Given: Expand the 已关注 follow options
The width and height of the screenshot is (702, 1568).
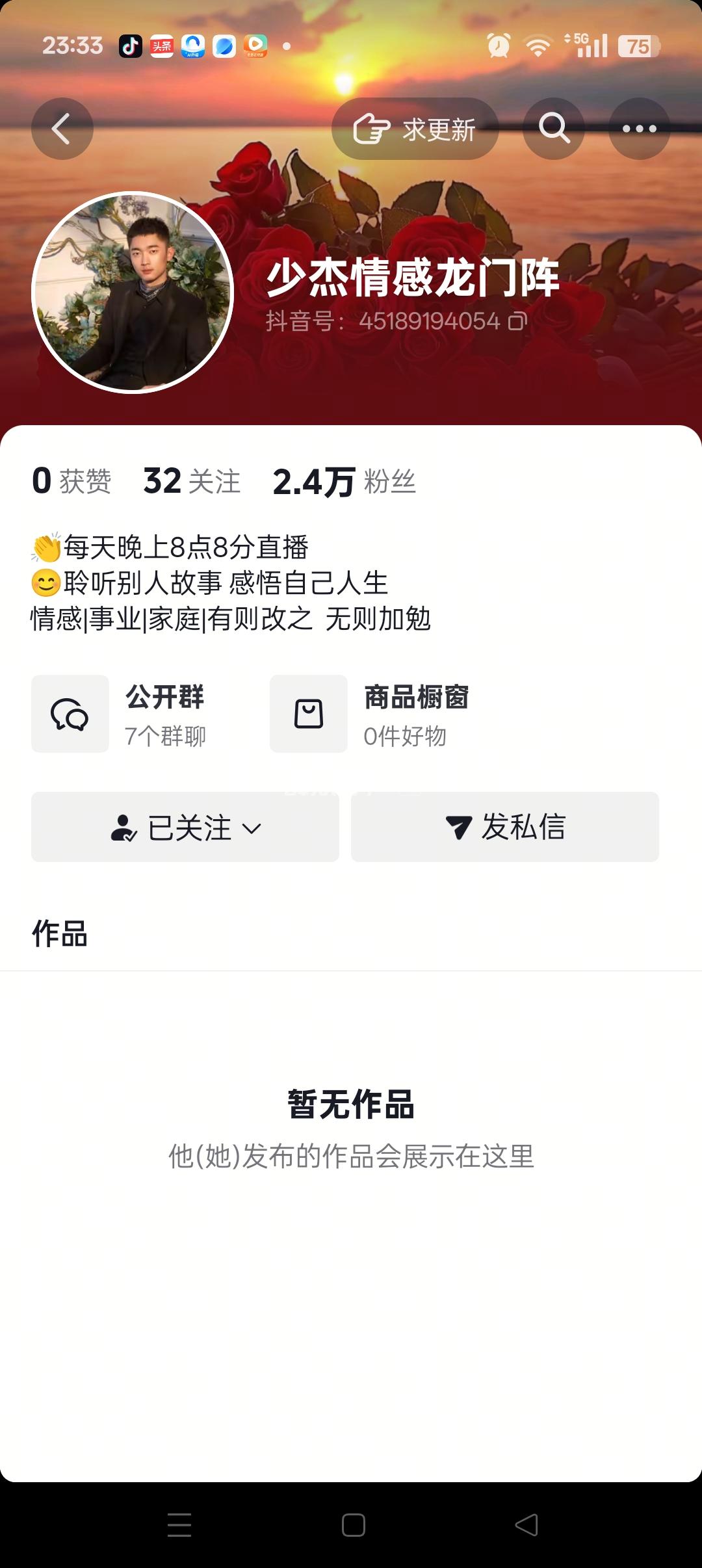Looking at the screenshot, I should [x=185, y=827].
